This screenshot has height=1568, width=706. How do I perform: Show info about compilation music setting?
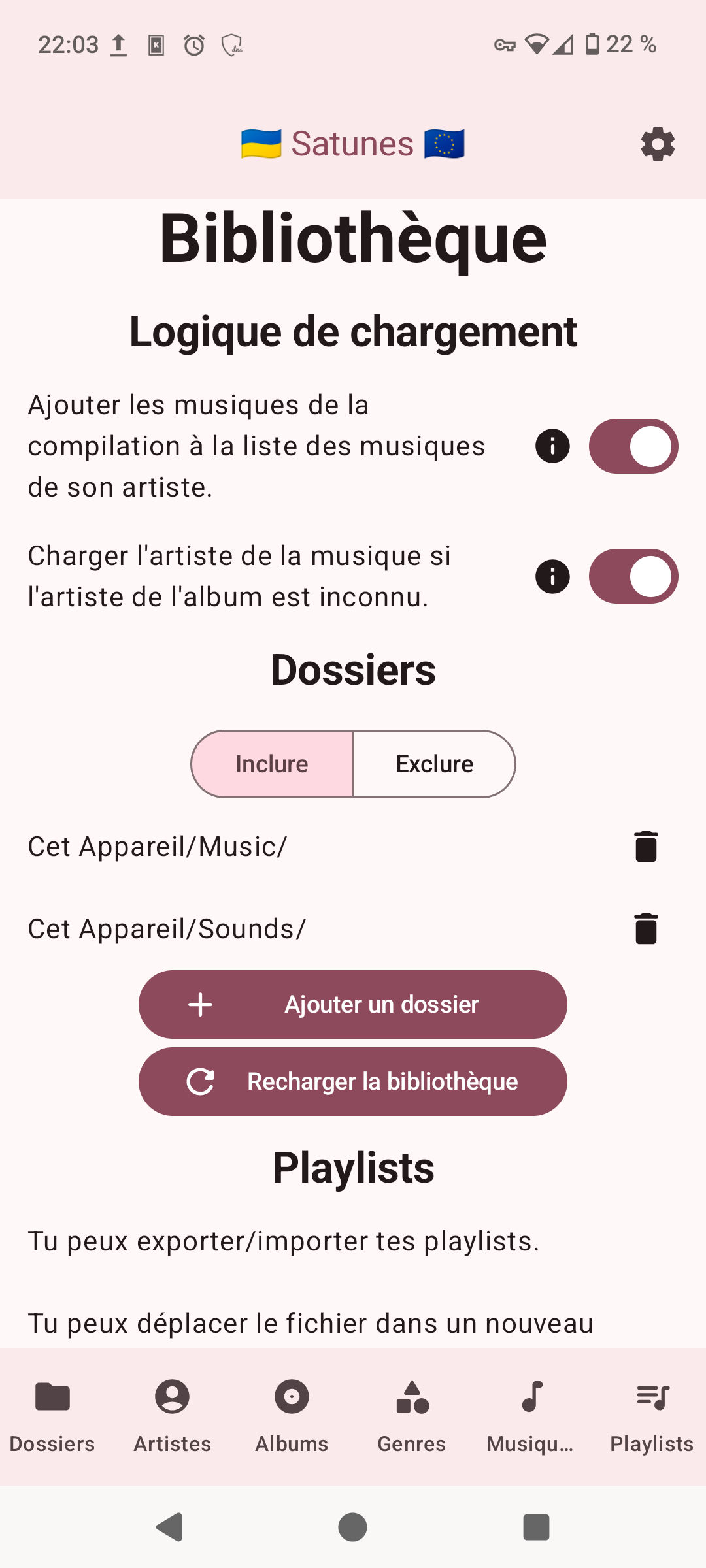click(x=552, y=446)
